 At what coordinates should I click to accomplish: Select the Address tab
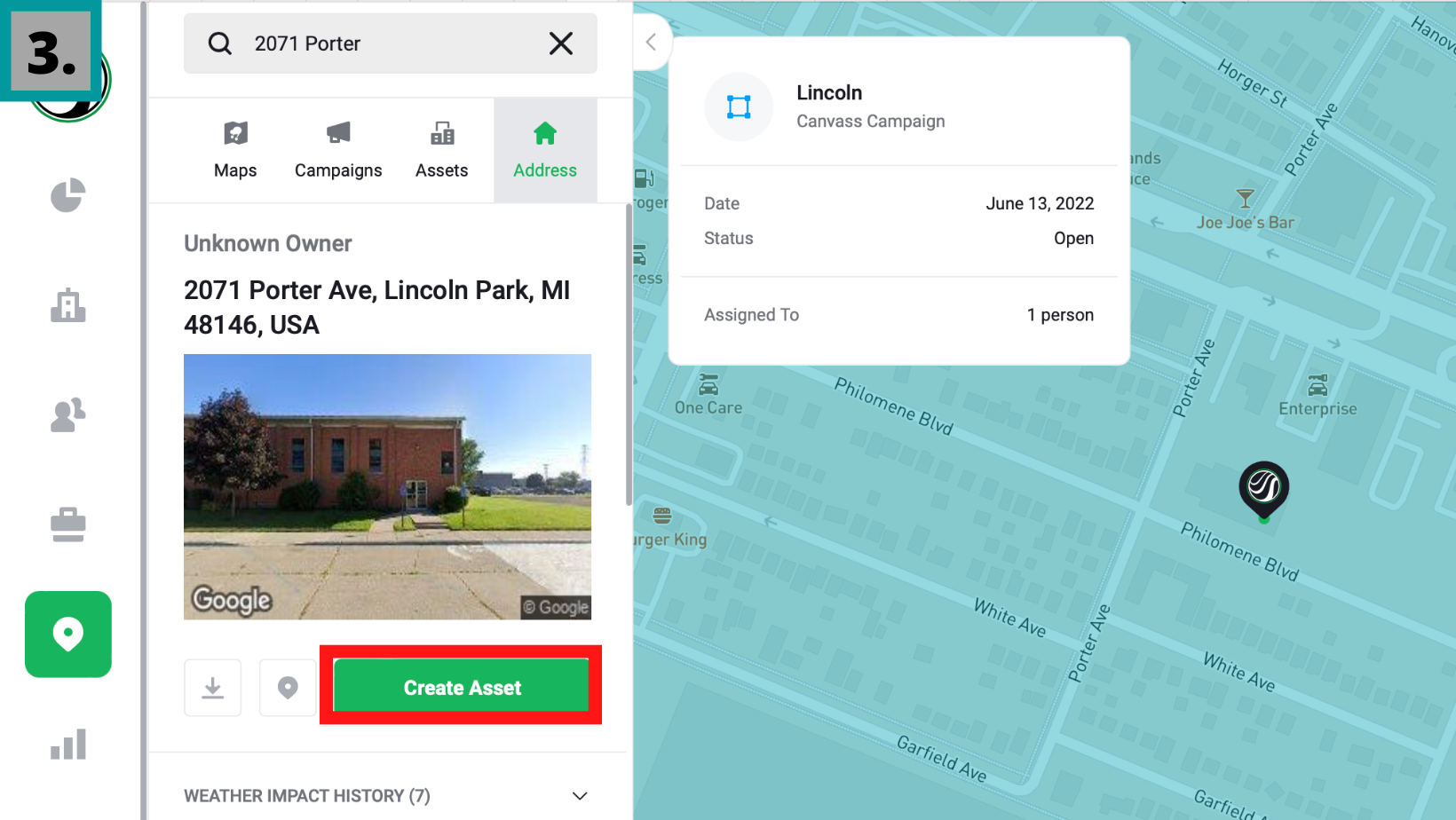click(x=544, y=150)
